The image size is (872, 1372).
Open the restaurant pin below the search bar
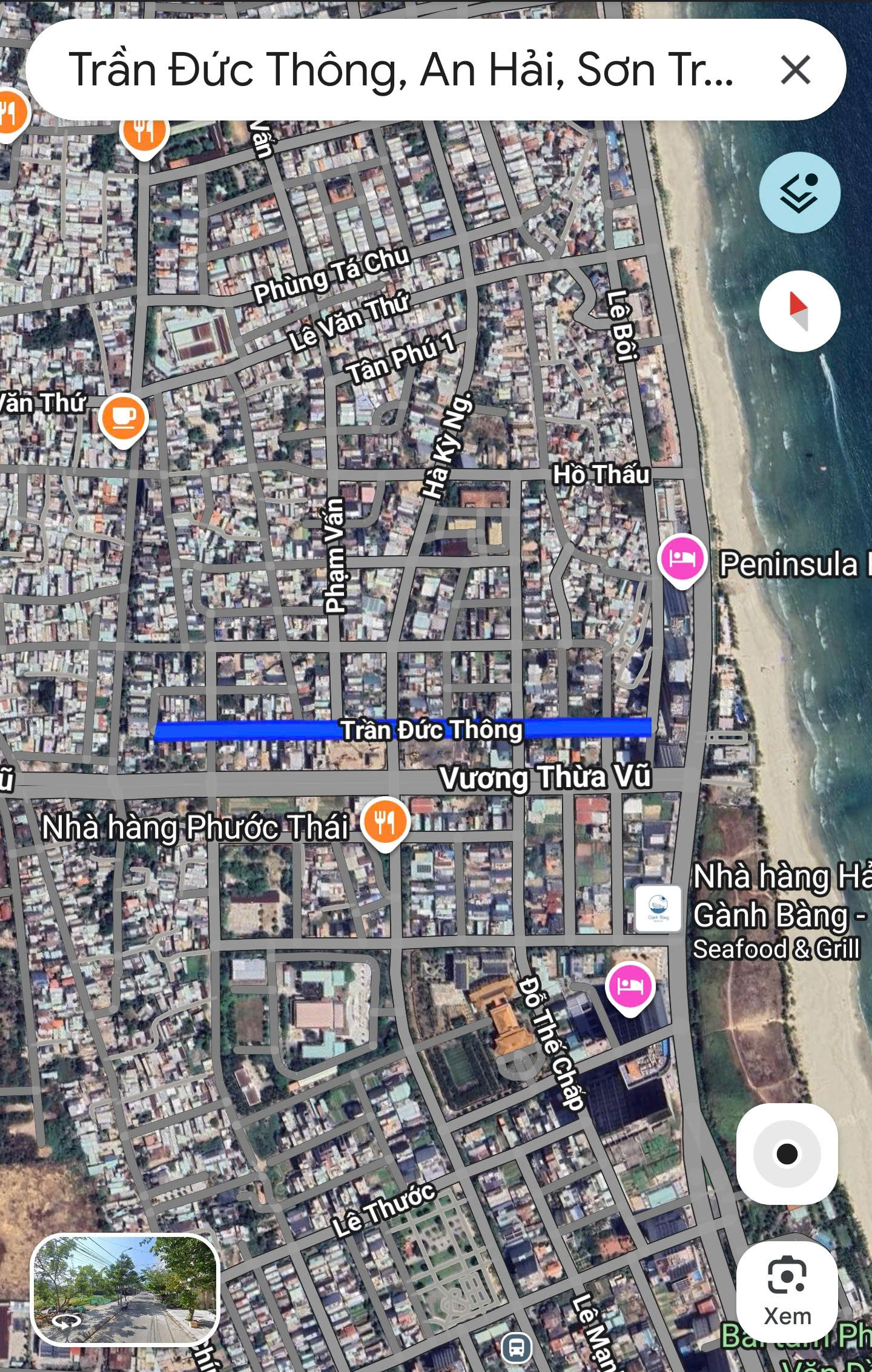(x=144, y=132)
